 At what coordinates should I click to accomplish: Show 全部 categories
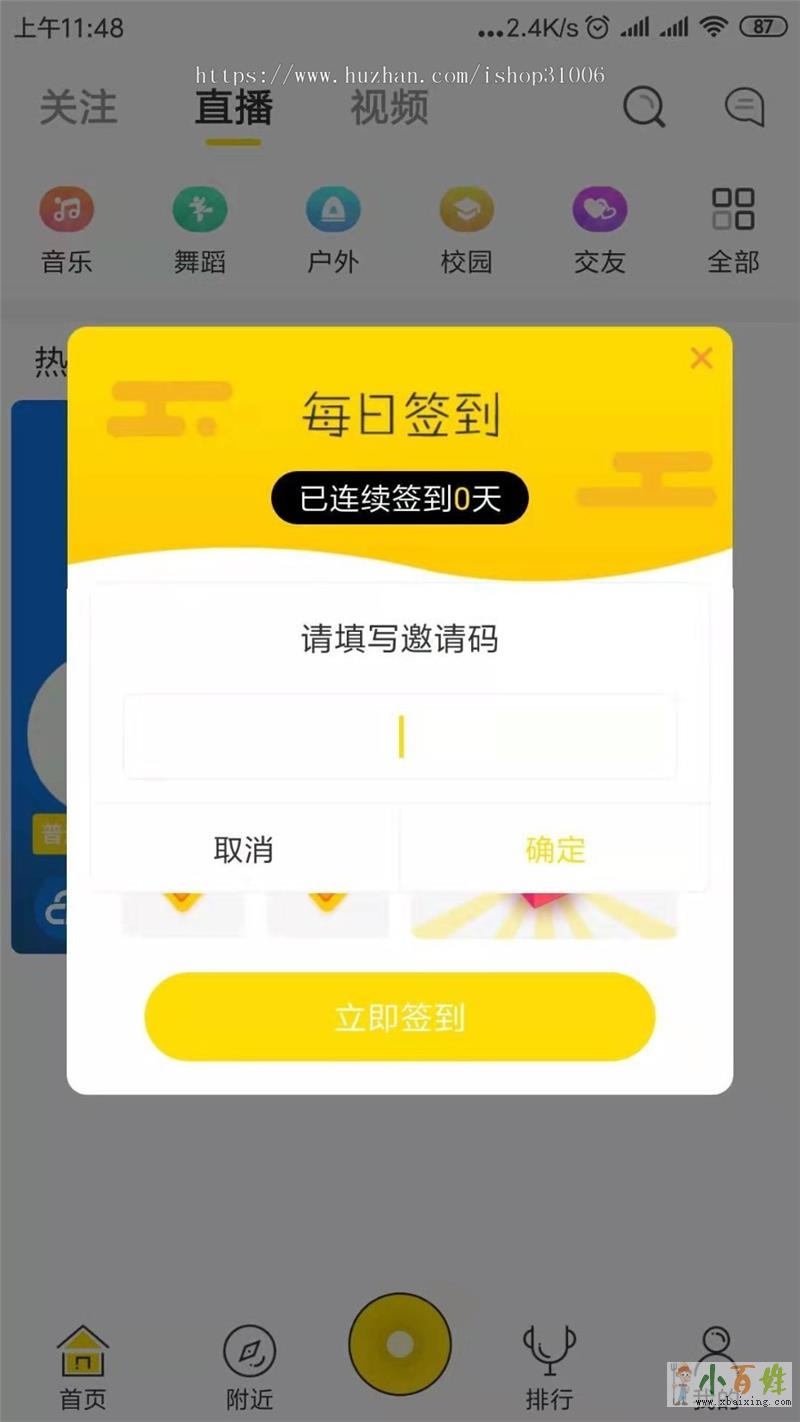[x=733, y=230]
